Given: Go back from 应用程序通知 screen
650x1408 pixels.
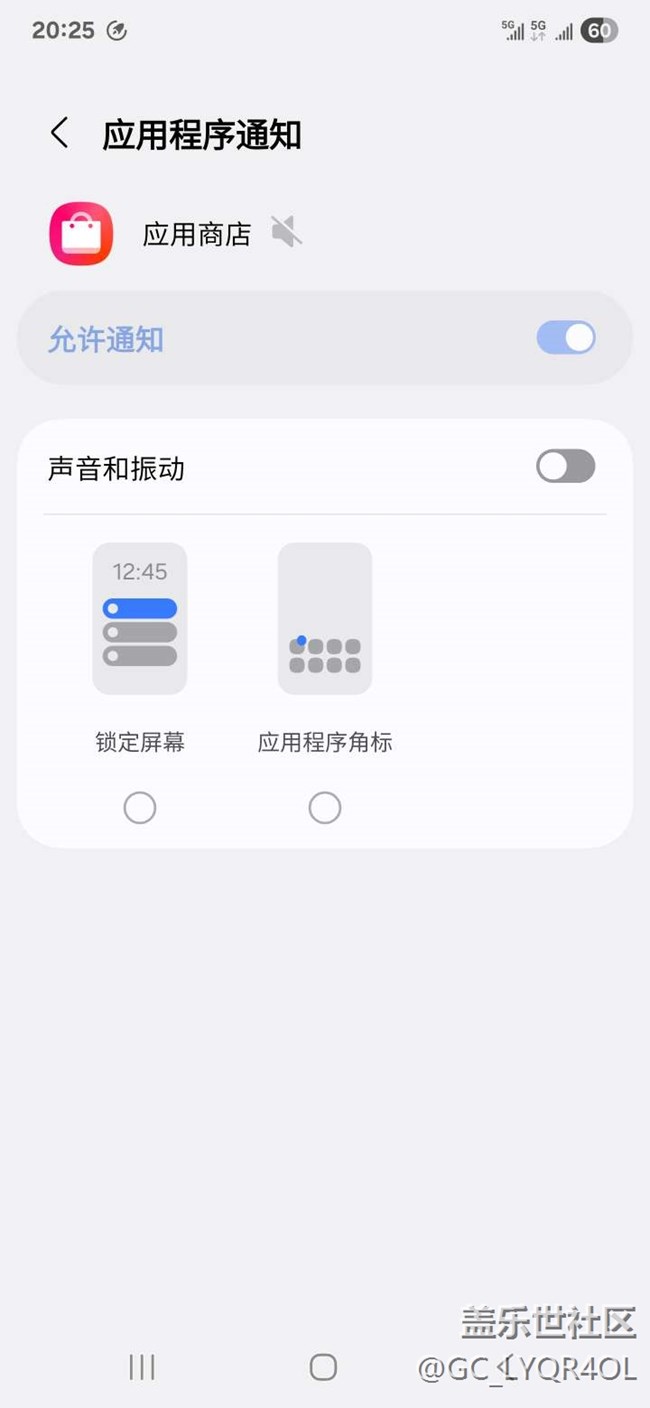Looking at the screenshot, I should pyautogui.click(x=60, y=133).
